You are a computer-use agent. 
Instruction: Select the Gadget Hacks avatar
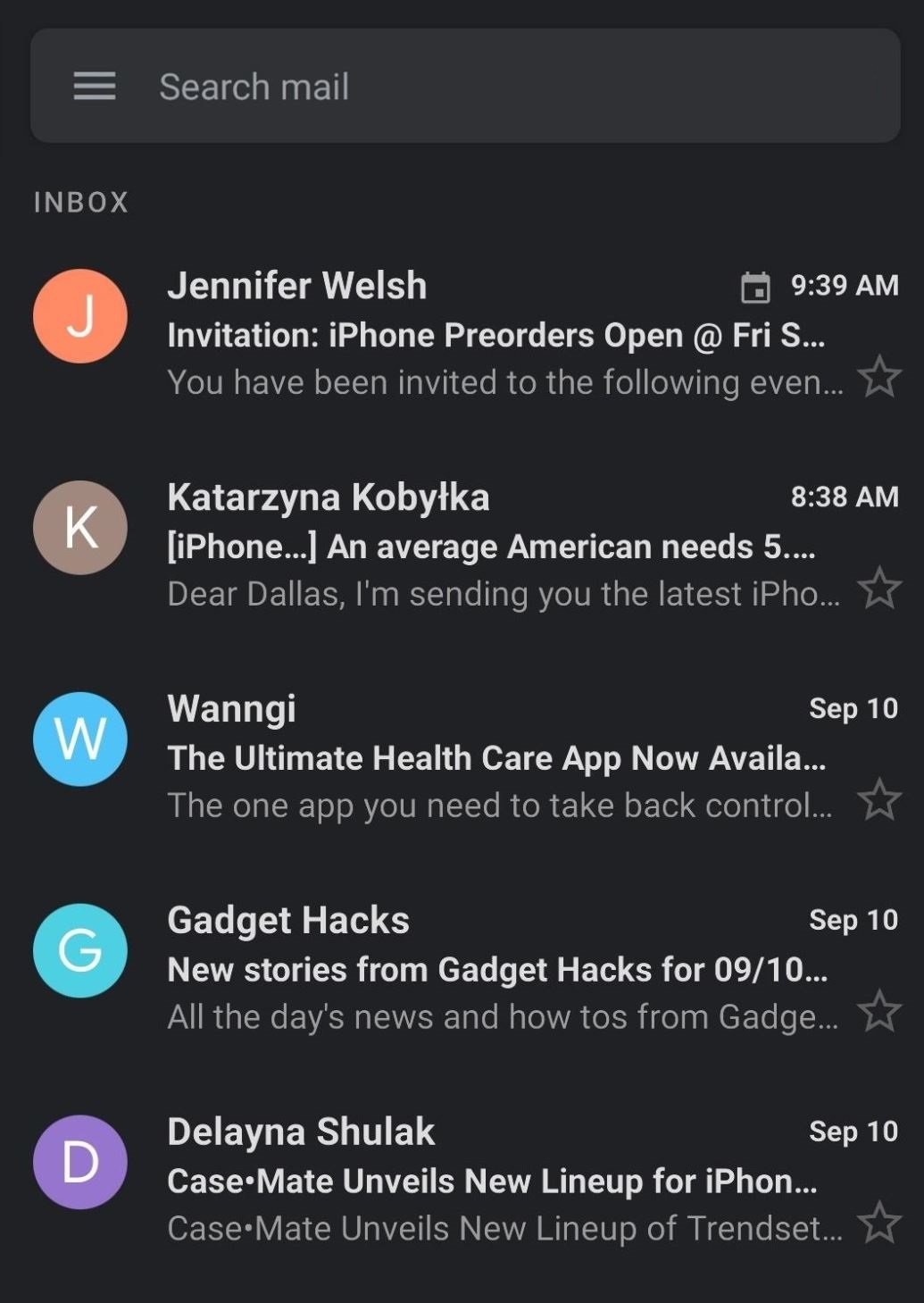click(79, 949)
